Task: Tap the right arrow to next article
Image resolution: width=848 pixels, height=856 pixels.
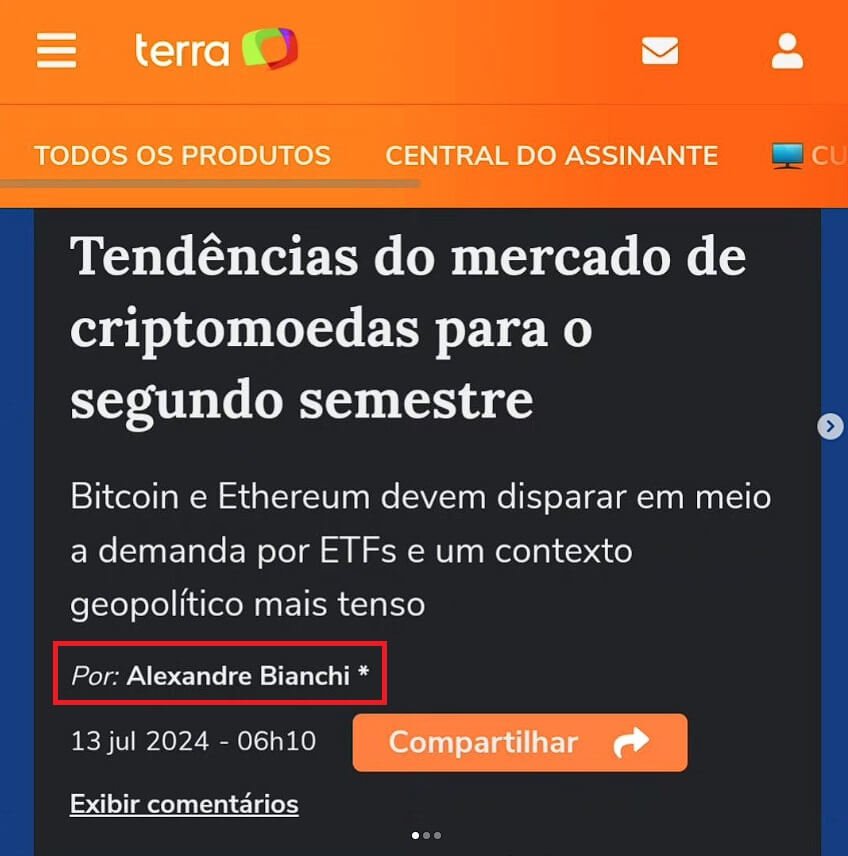Action: tap(830, 427)
